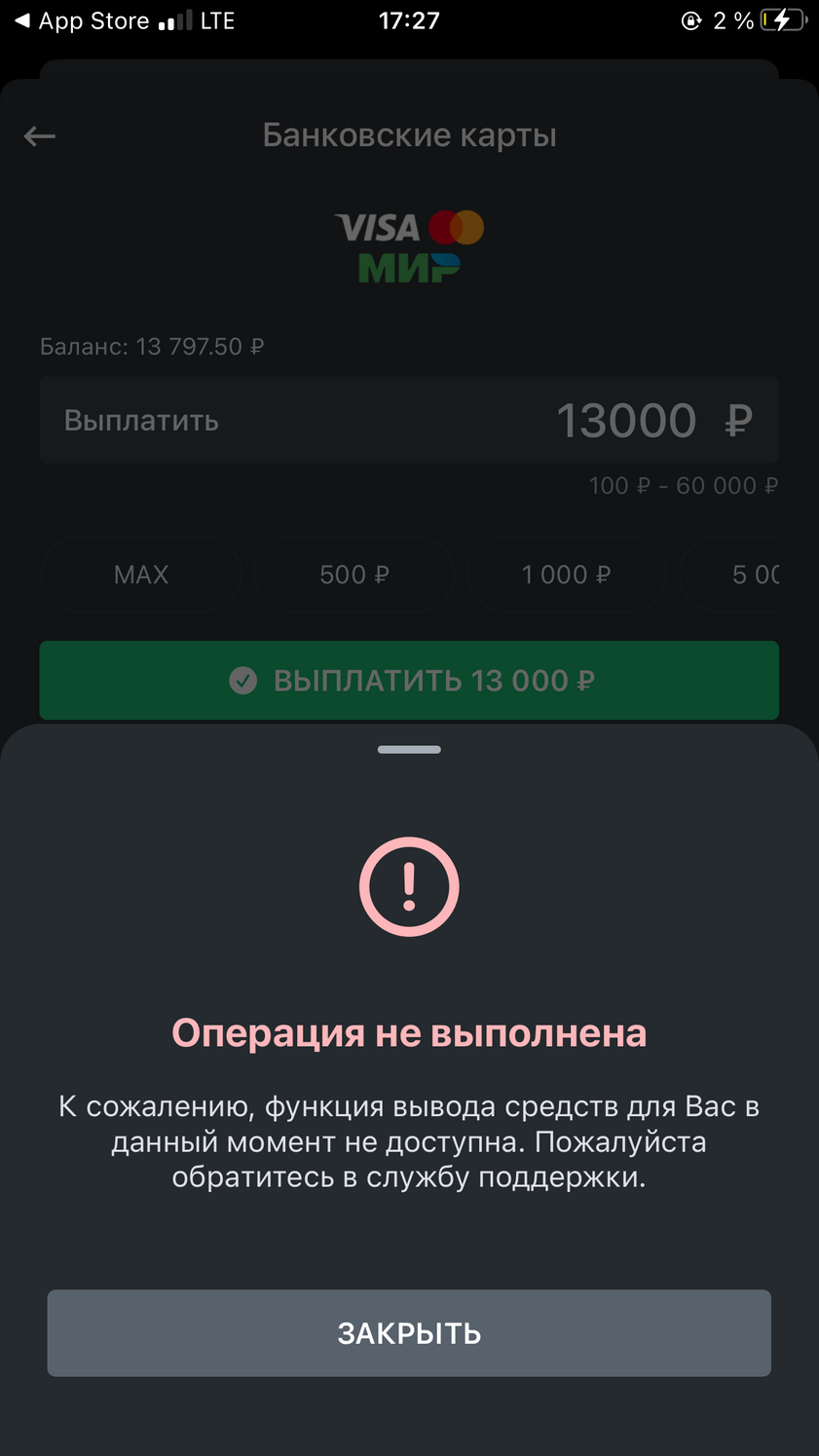Viewport: 819px width, 1456px height.
Task: Select the MAX amount chip
Action: (141, 575)
